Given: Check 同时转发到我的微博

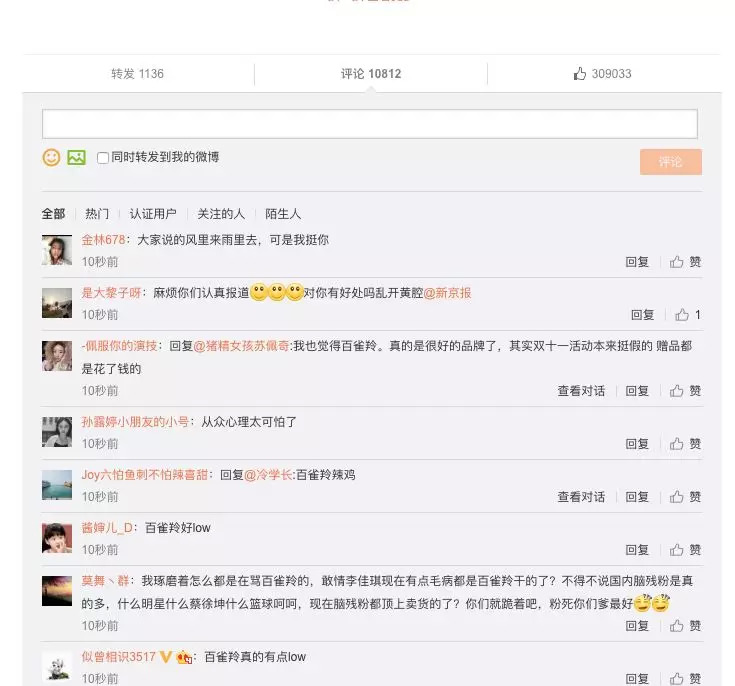Looking at the screenshot, I should (103, 158).
